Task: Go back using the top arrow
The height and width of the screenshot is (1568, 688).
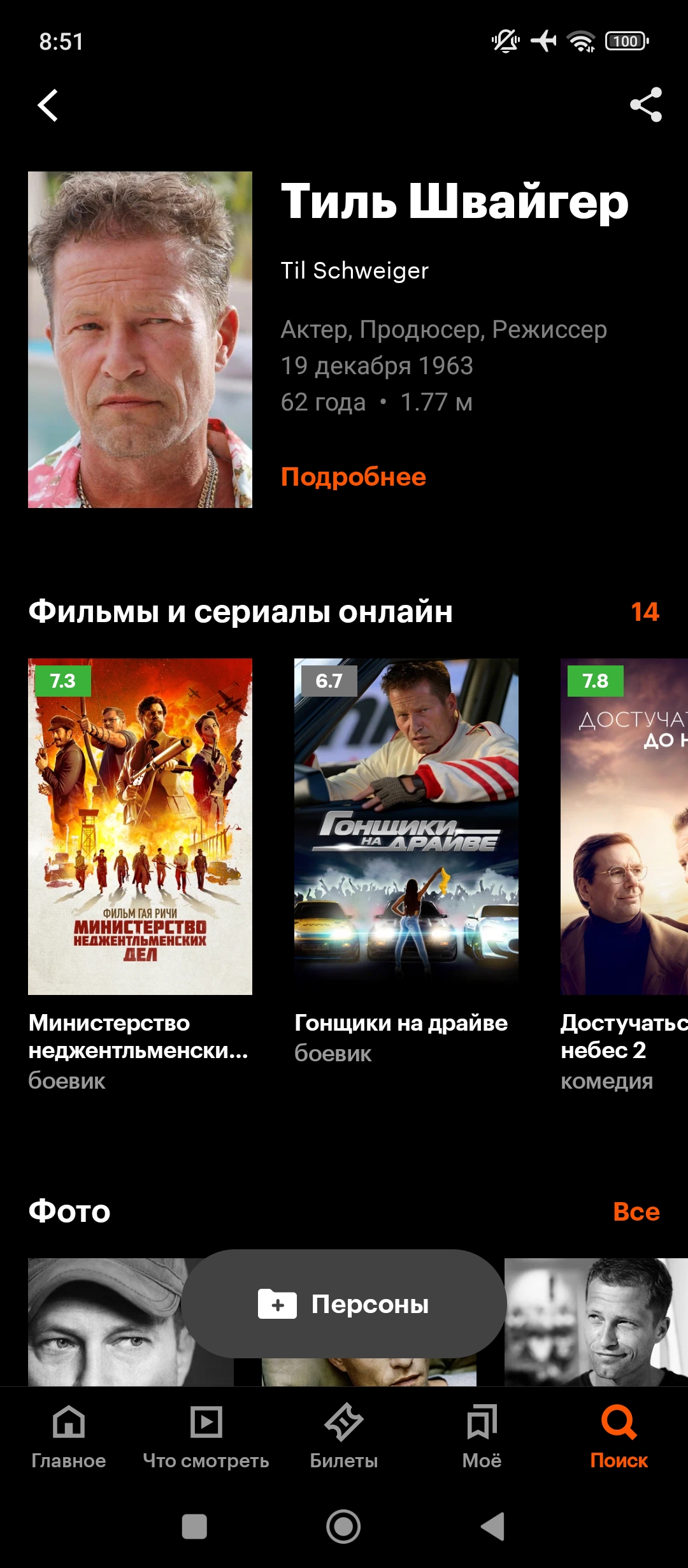Action: tap(48, 105)
